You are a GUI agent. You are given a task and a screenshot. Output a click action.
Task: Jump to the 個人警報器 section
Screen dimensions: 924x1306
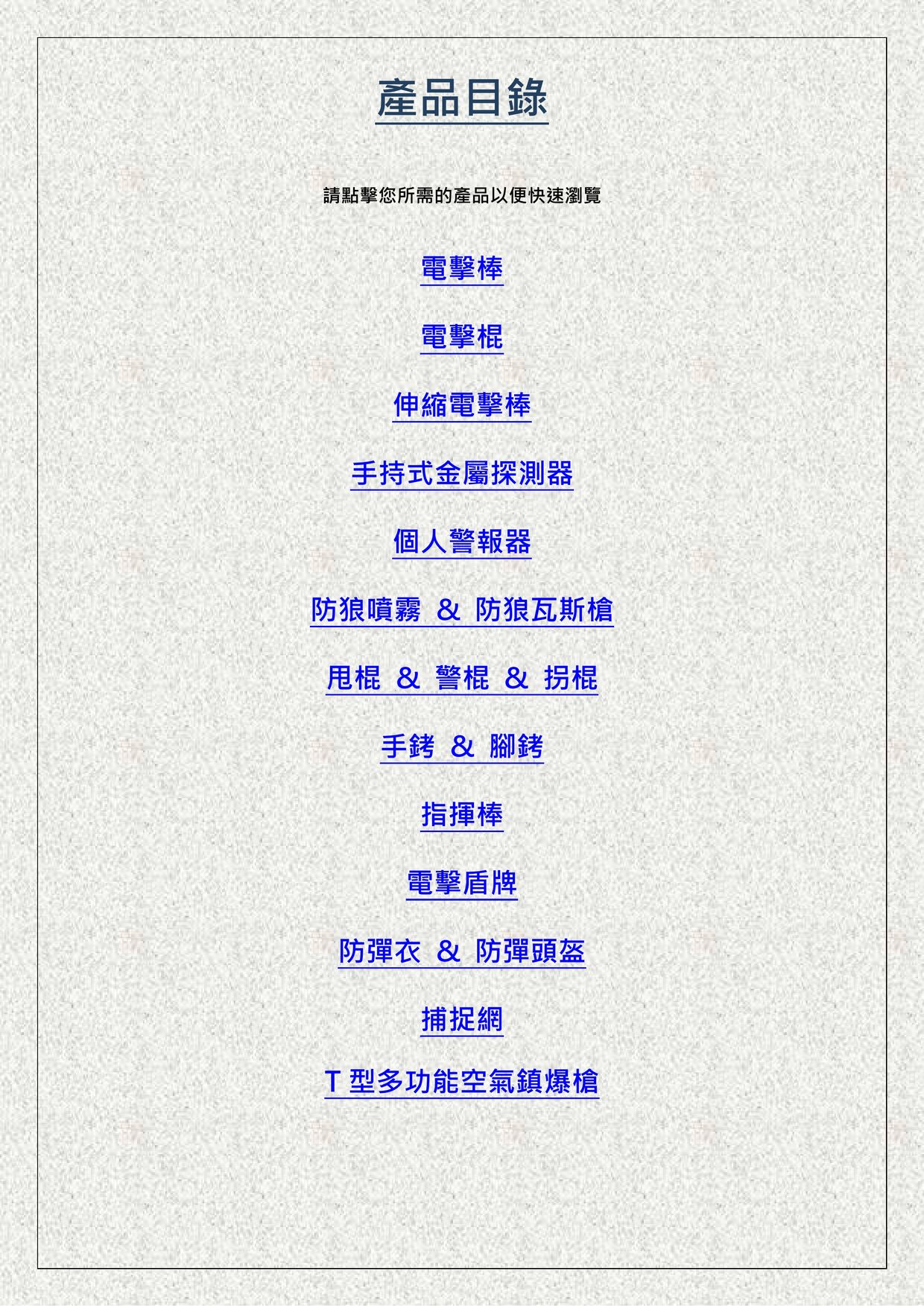point(461,542)
